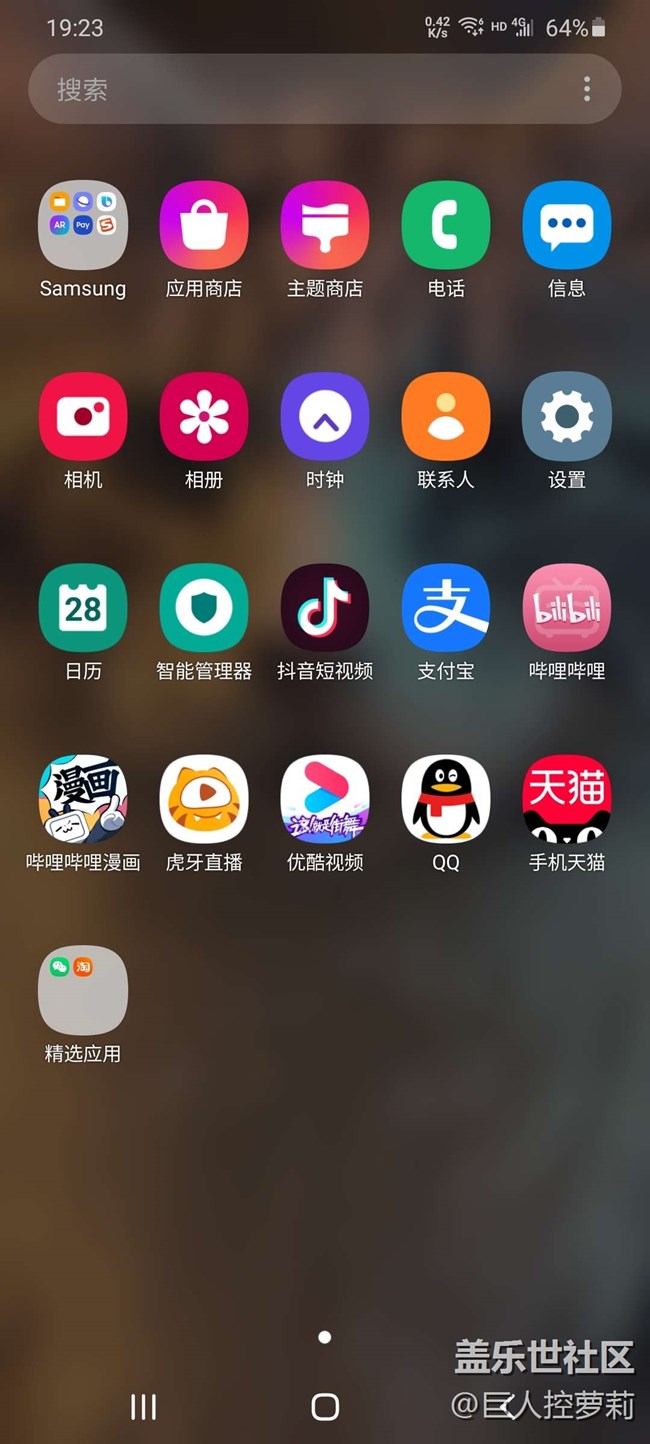Launch 抖音短视频 app
650x1444 pixels.
325,608
